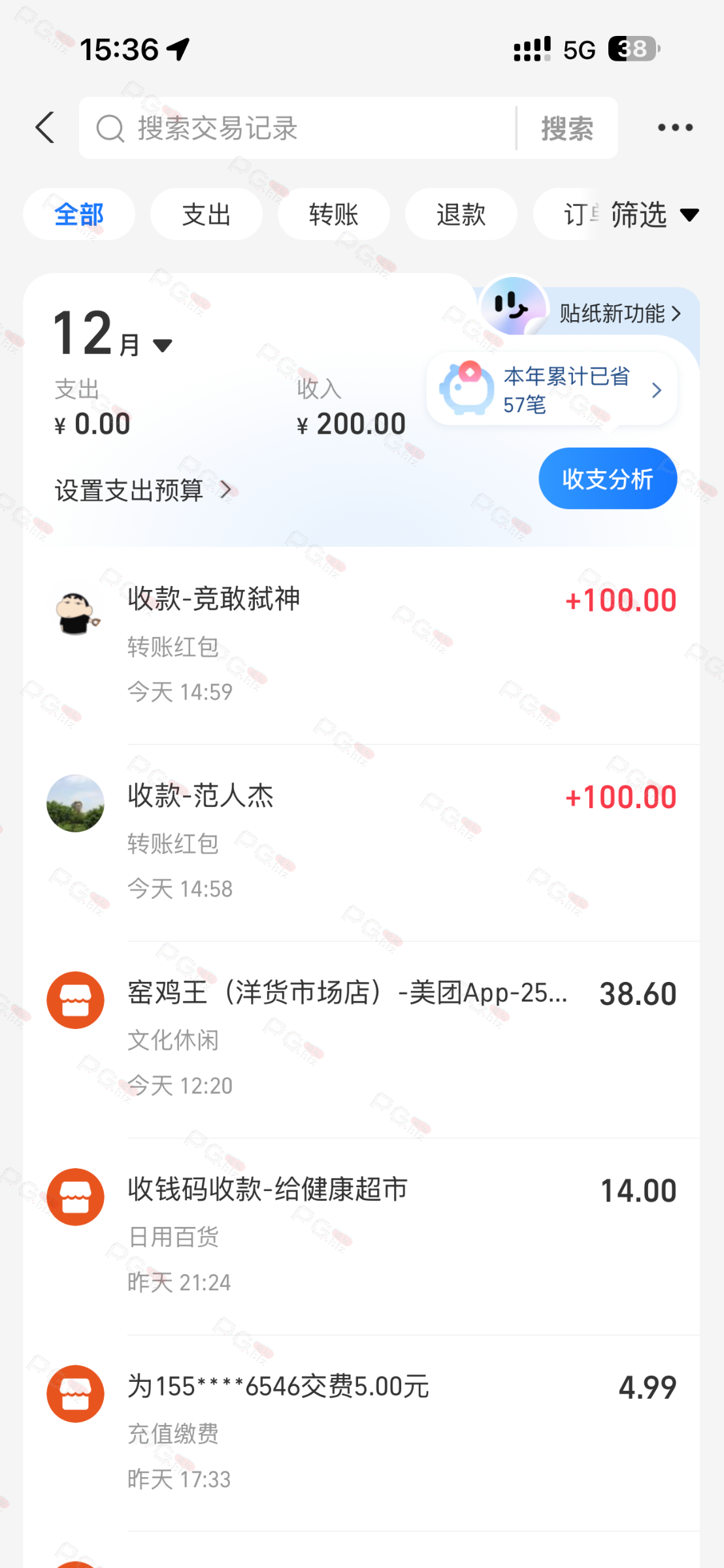This screenshot has height=1568, width=724.
Task: Open the 筛选 dropdown
Action: 653,214
